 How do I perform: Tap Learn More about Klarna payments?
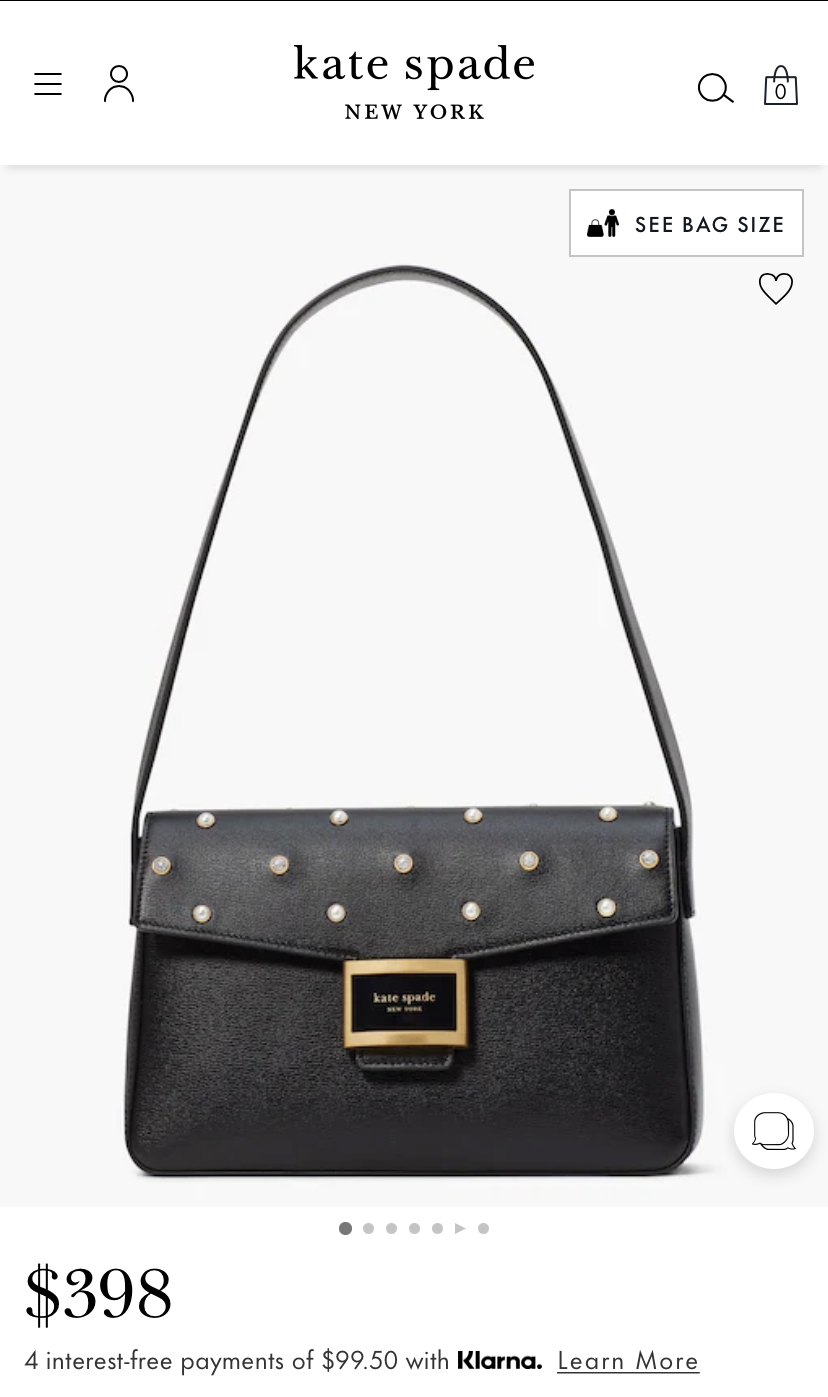click(x=628, y=1361)
